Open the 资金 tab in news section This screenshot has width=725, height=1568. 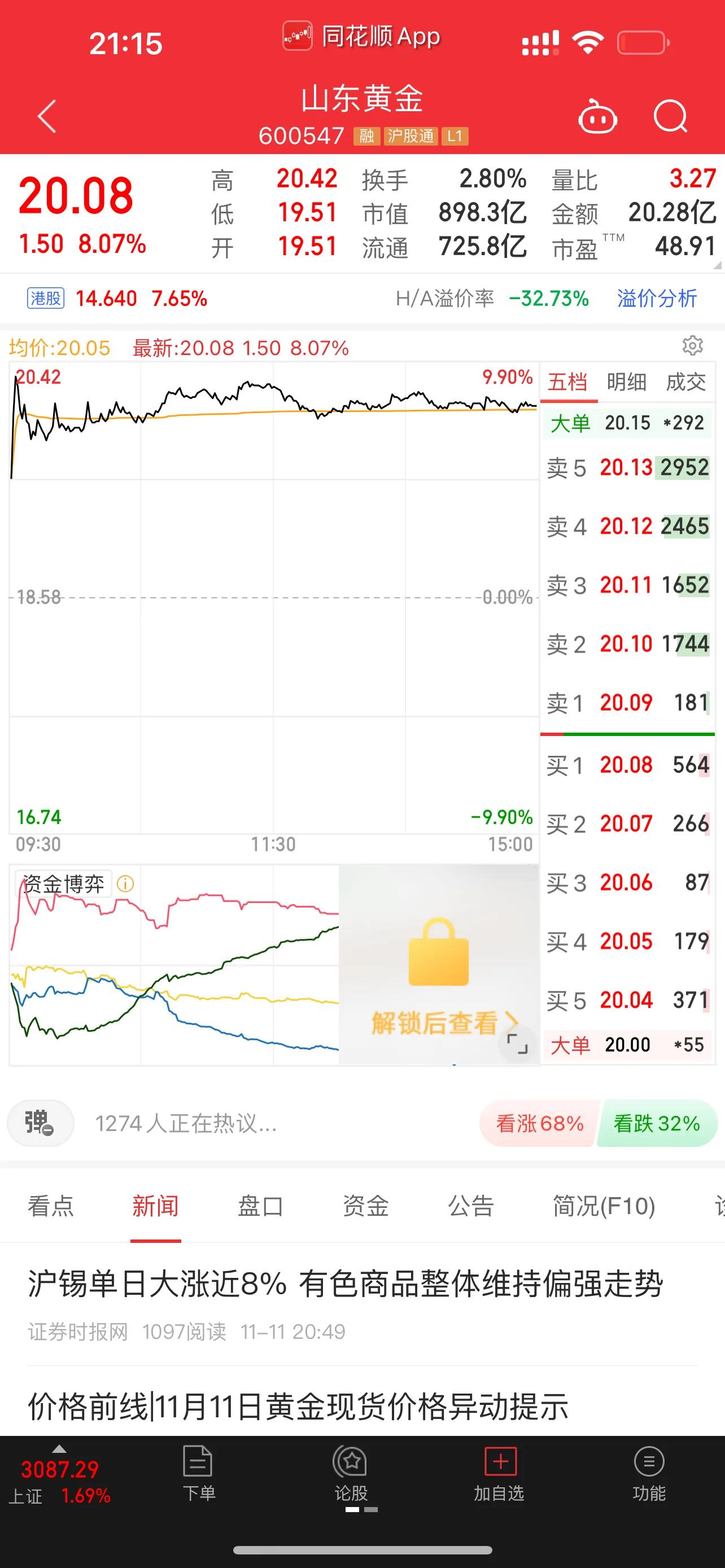[365, 1206]
